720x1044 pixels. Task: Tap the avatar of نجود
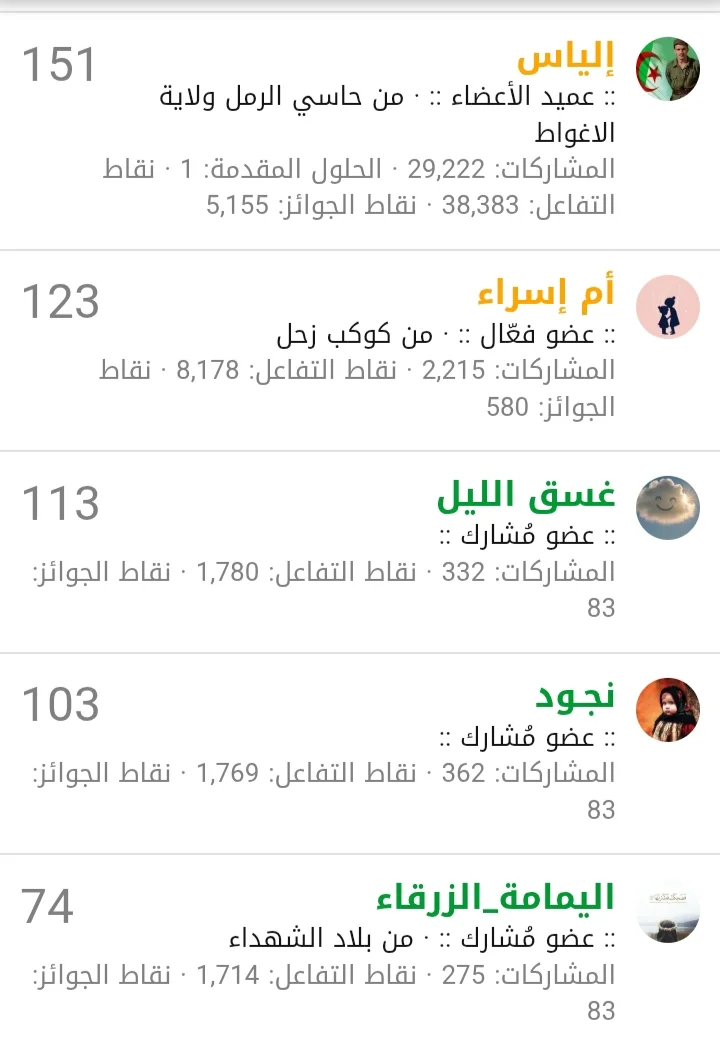(668, 709)
